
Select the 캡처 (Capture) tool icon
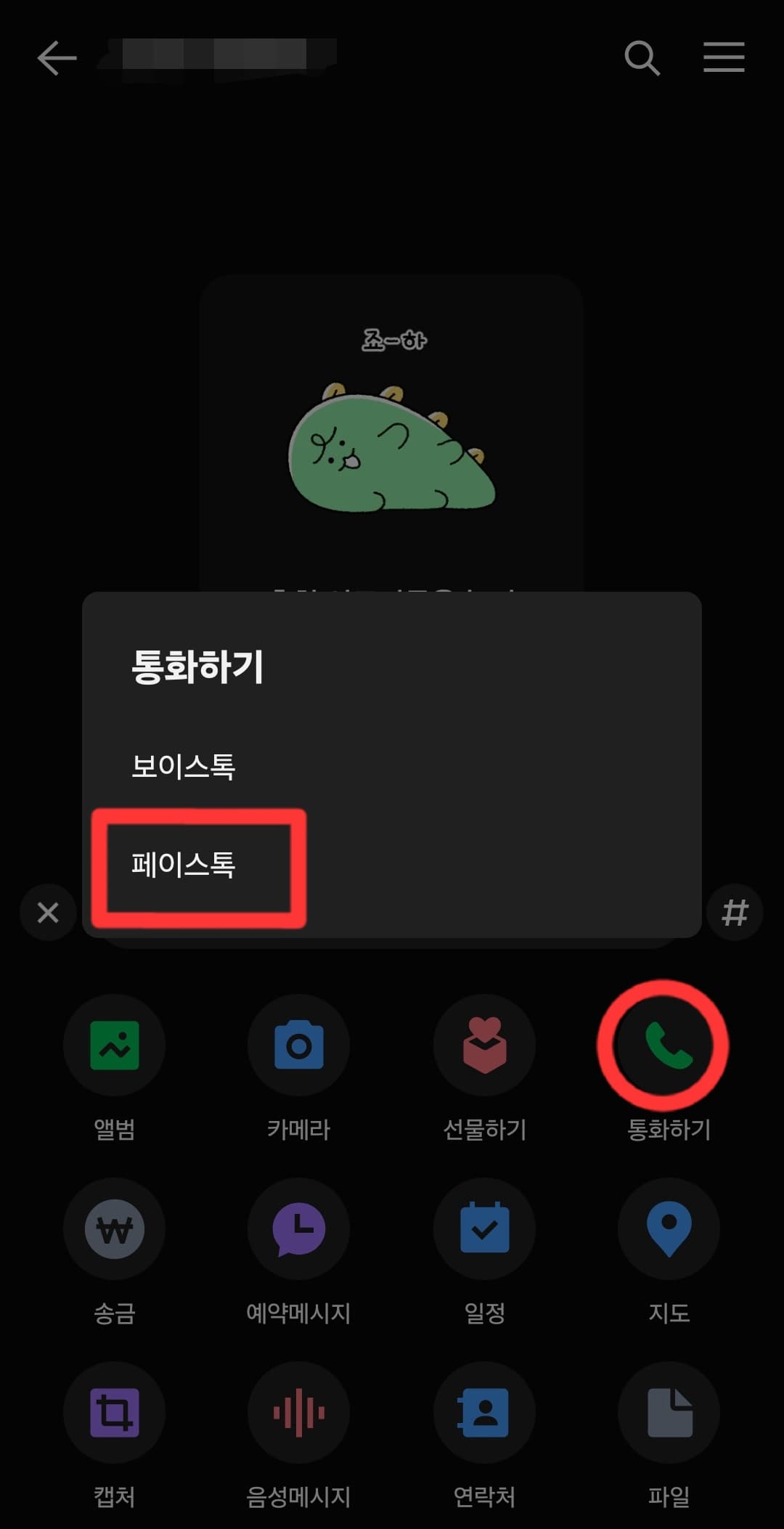coord(114,1411)
